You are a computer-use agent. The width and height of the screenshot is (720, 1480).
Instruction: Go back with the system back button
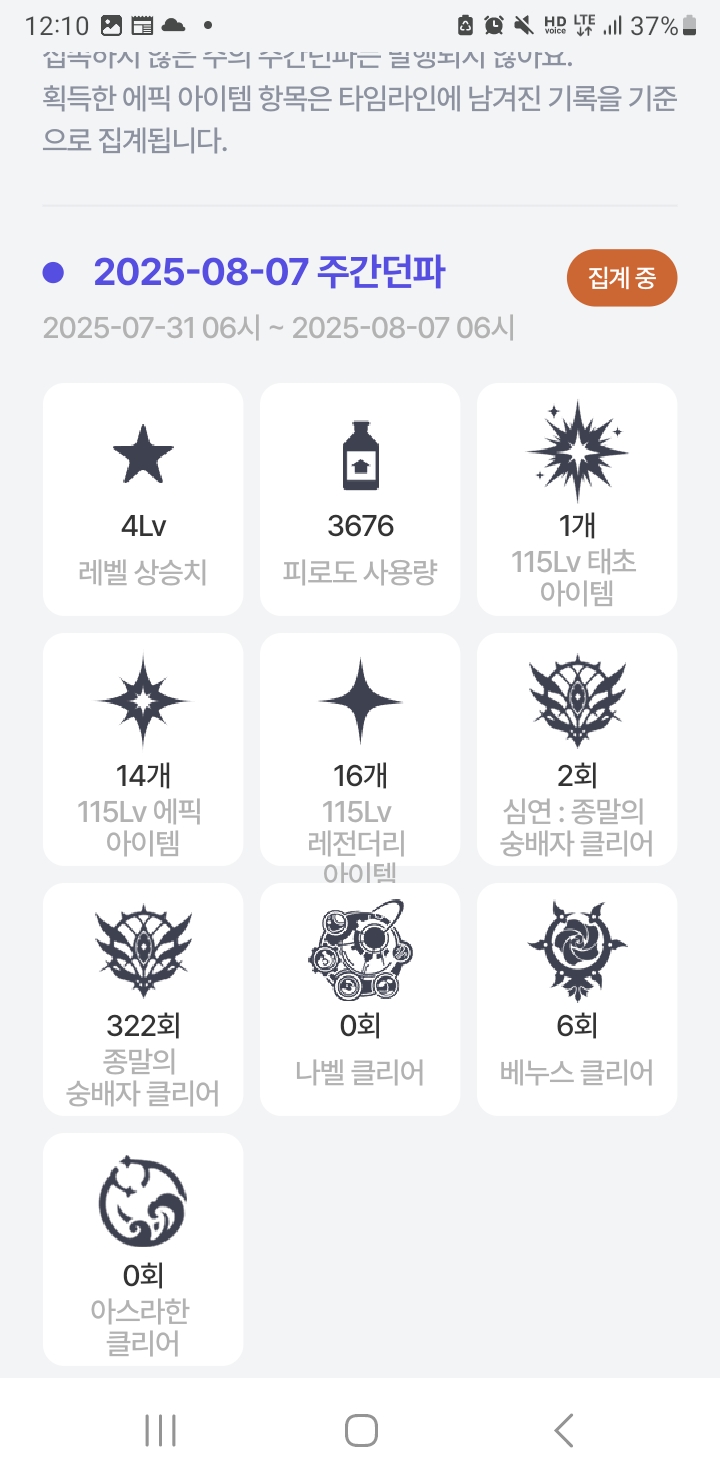[564, 1430]
